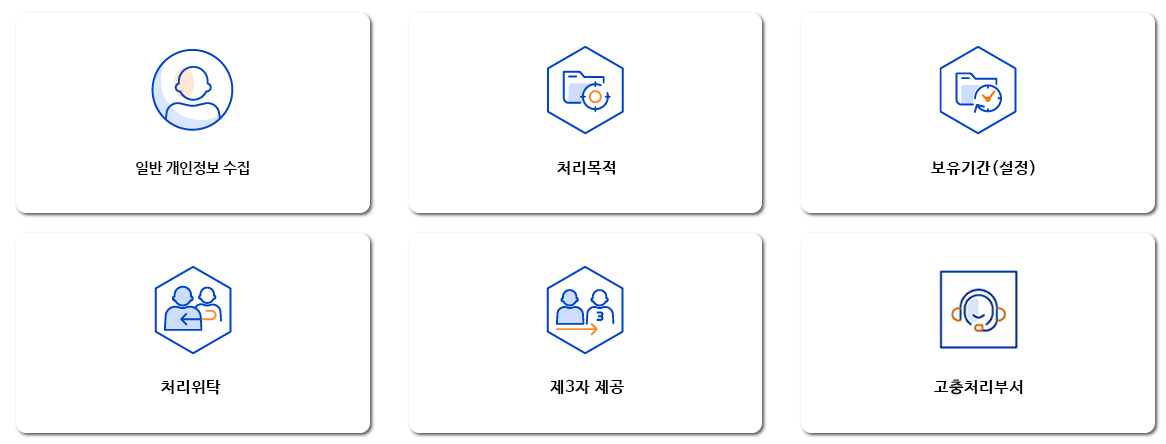This screenshot has height=444, width=1166.
Task: Tap the 고충처리부서 card
Action: tap(977, 333)
